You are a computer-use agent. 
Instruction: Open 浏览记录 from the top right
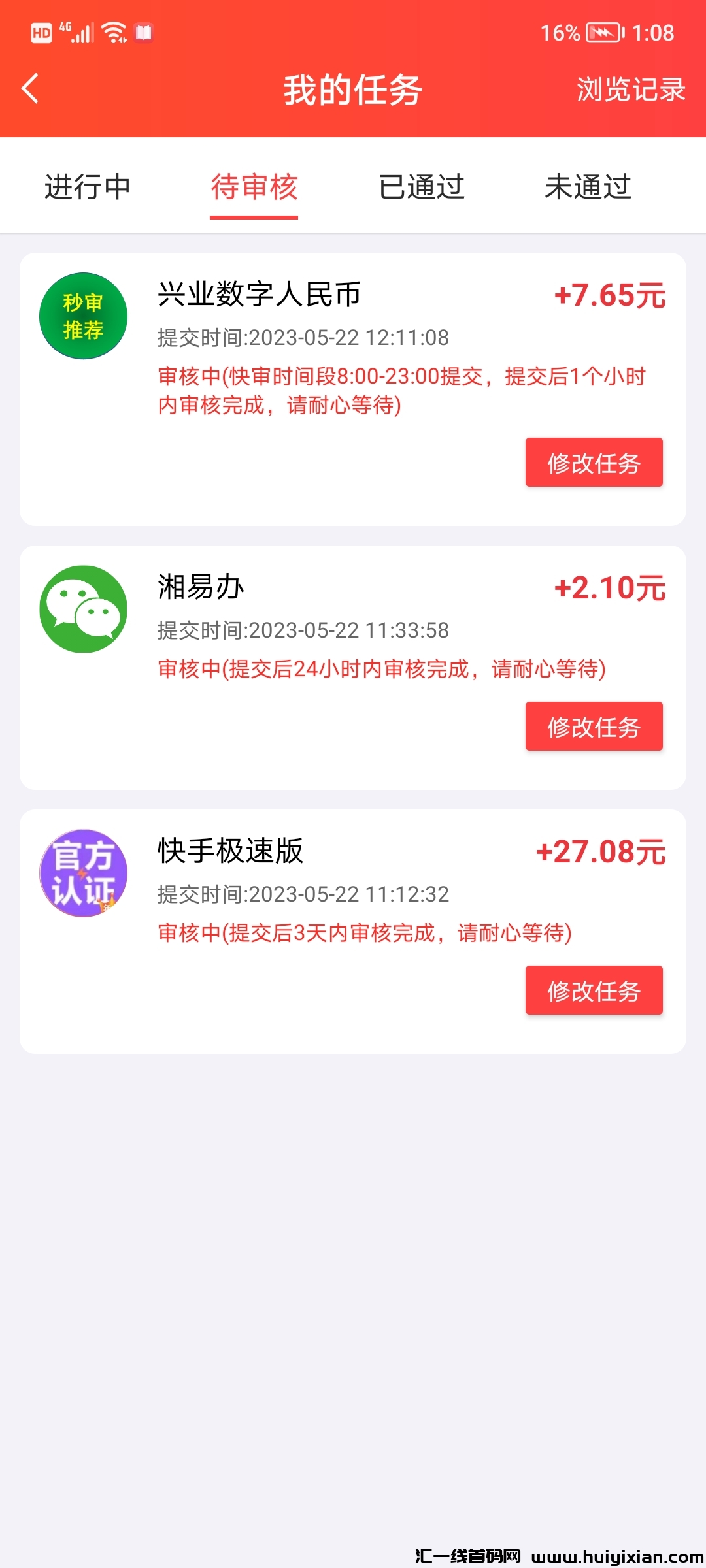pos(630,90)
